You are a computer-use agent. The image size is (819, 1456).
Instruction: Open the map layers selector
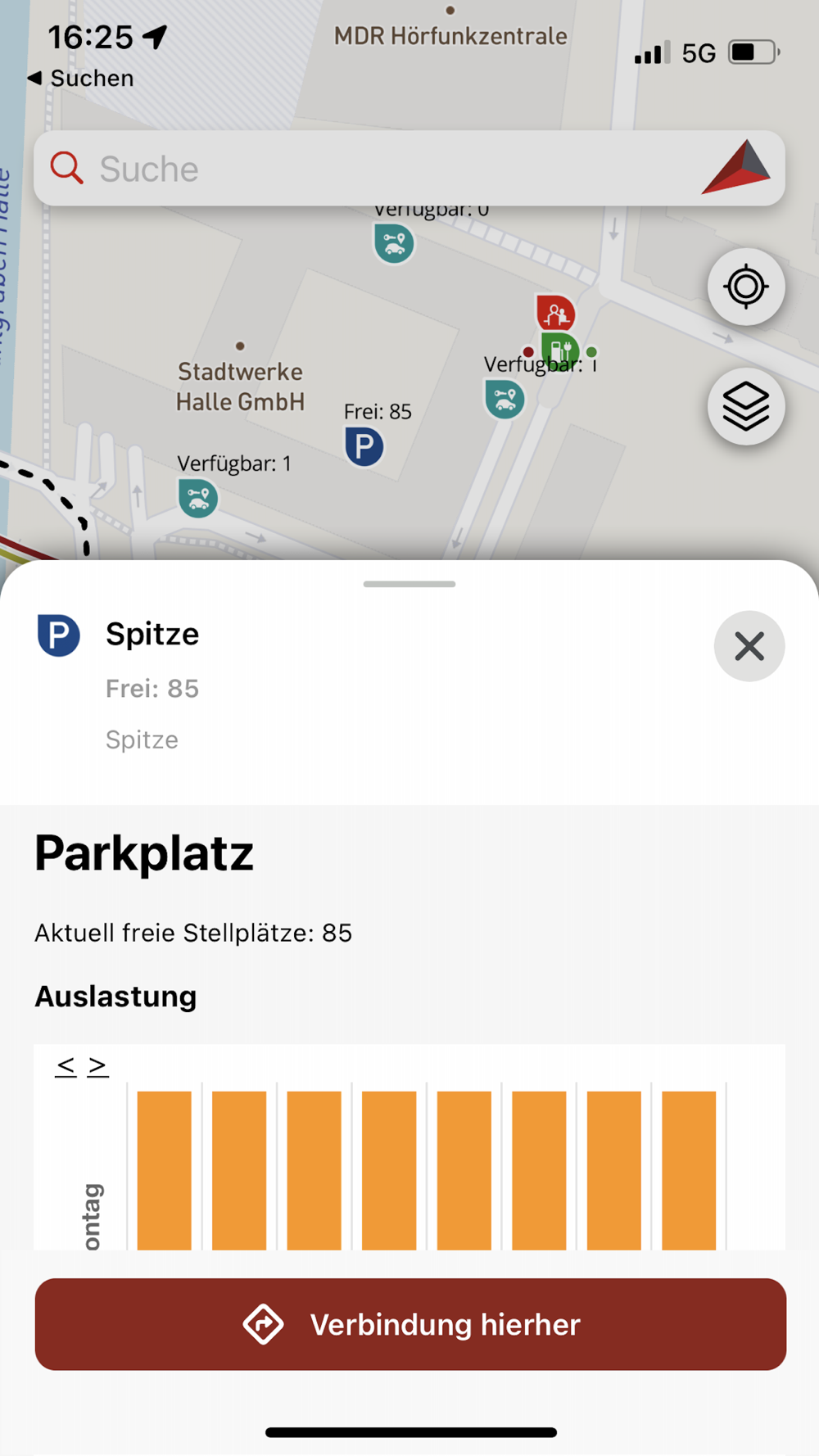click(x=746, y=406)
